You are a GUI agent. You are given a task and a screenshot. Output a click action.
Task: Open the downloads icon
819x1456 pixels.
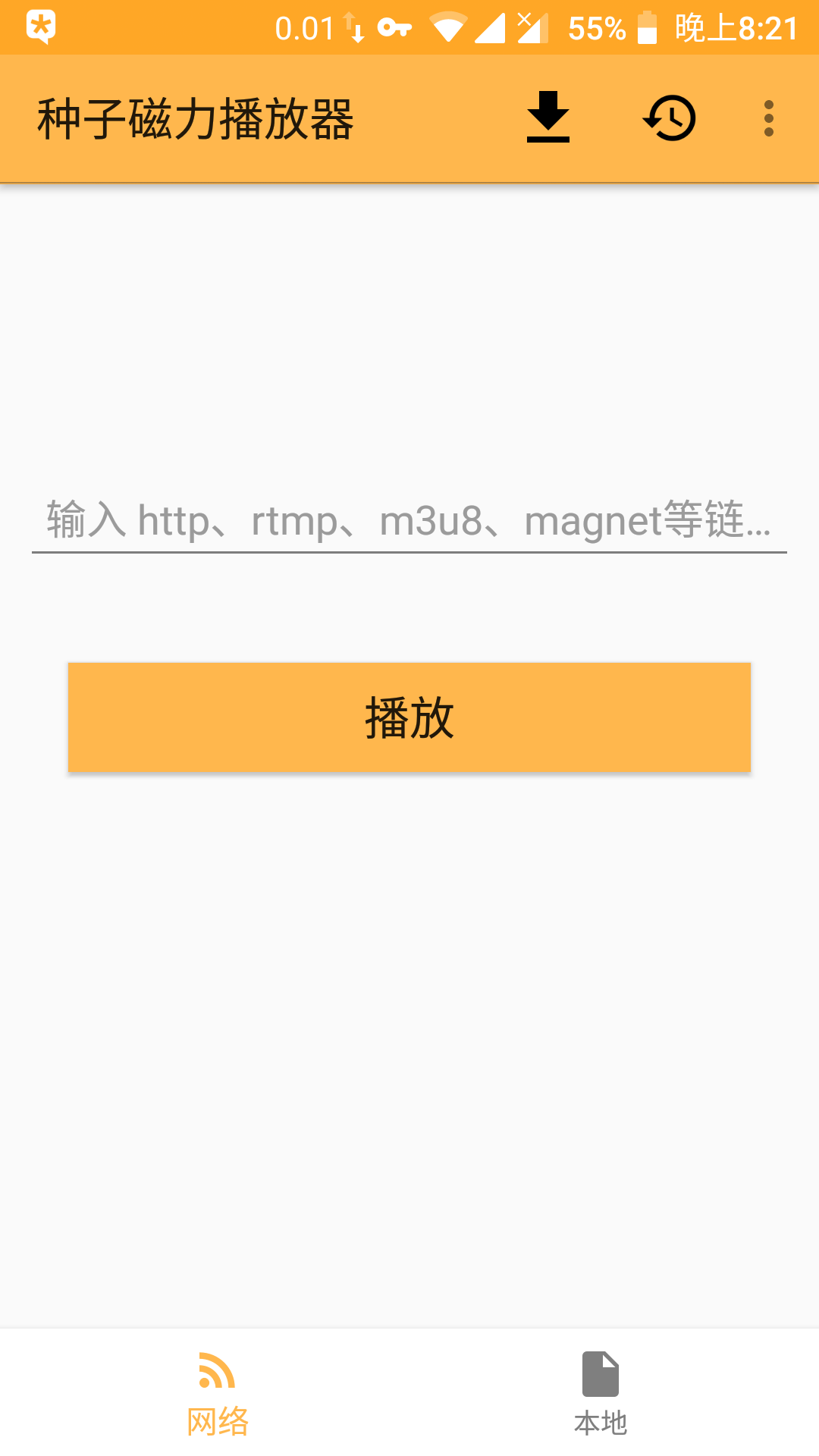coord(548,118)
